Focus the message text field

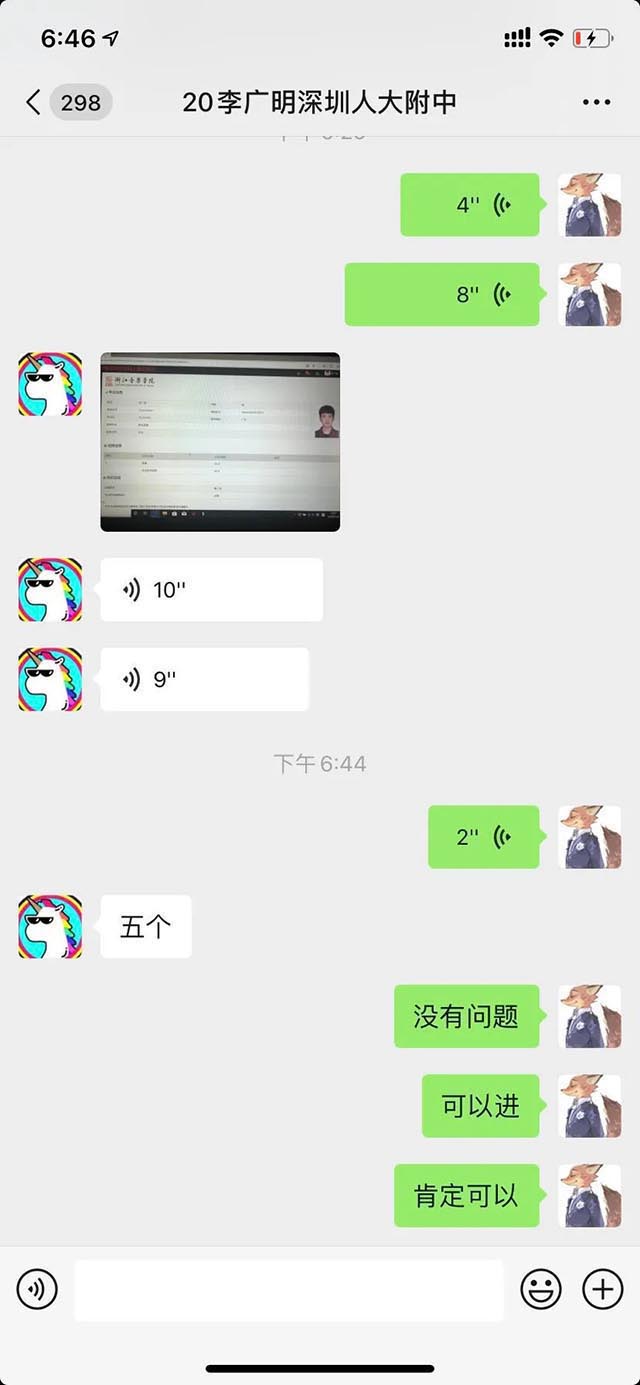[288, 1290]
